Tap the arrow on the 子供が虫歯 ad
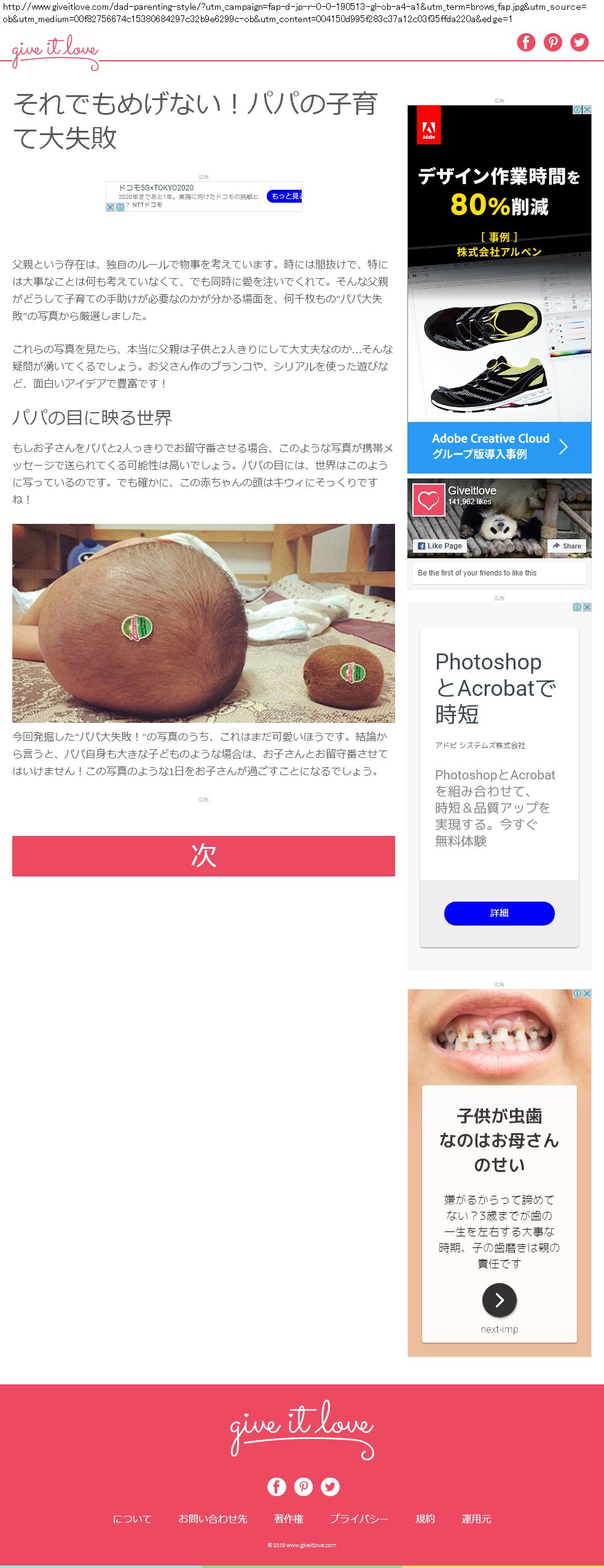This screenshot has height=1568, width=604. coord(499,1300)
